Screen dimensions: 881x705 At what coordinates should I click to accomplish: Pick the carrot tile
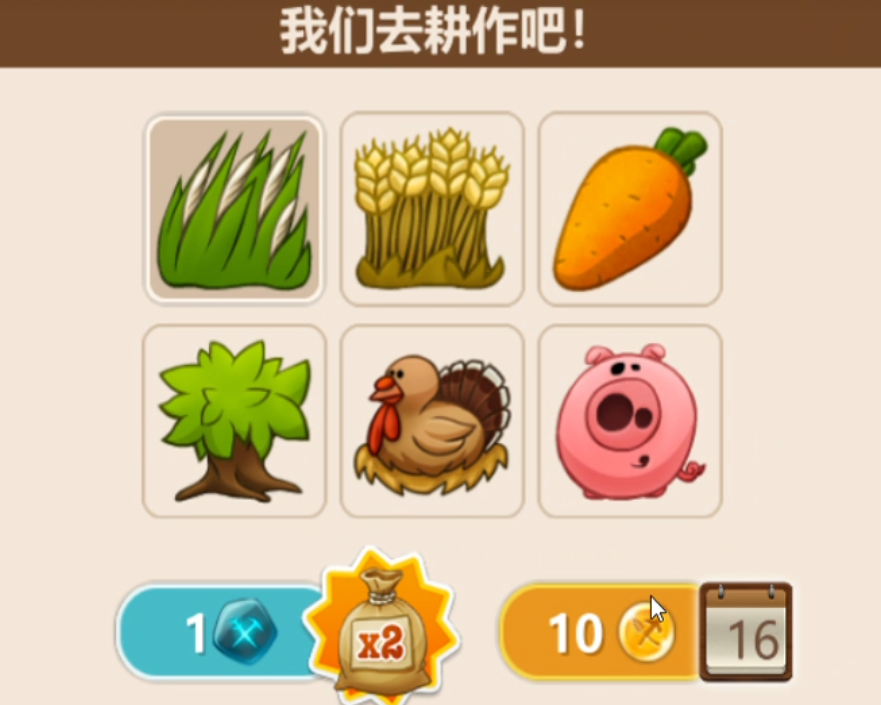tap(630, 209)
